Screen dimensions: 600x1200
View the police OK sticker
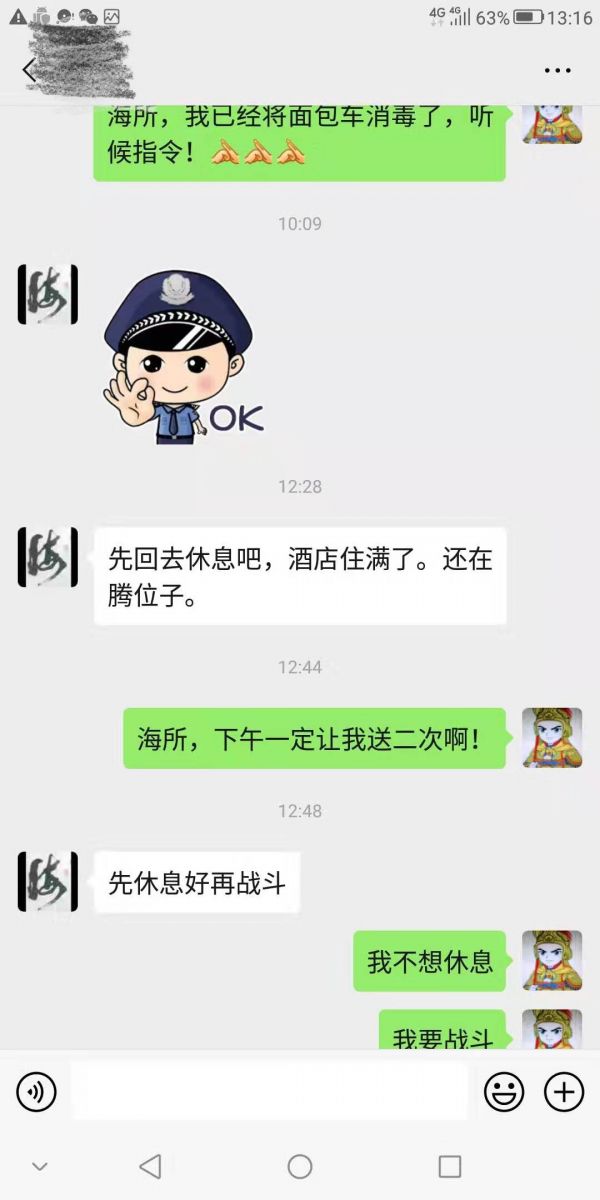(x=180, y=357)
